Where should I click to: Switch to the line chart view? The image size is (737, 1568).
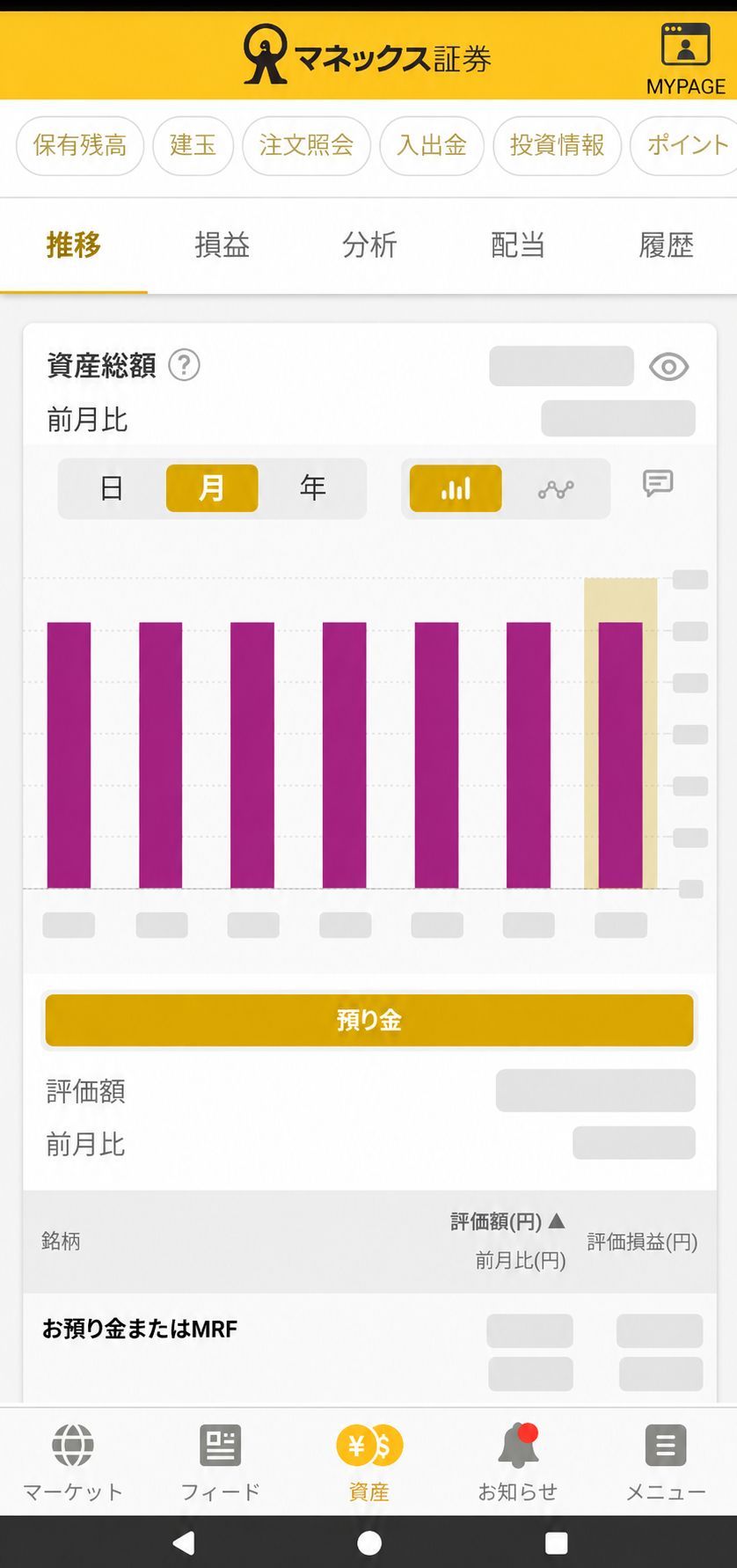click(x=556, y=488)
